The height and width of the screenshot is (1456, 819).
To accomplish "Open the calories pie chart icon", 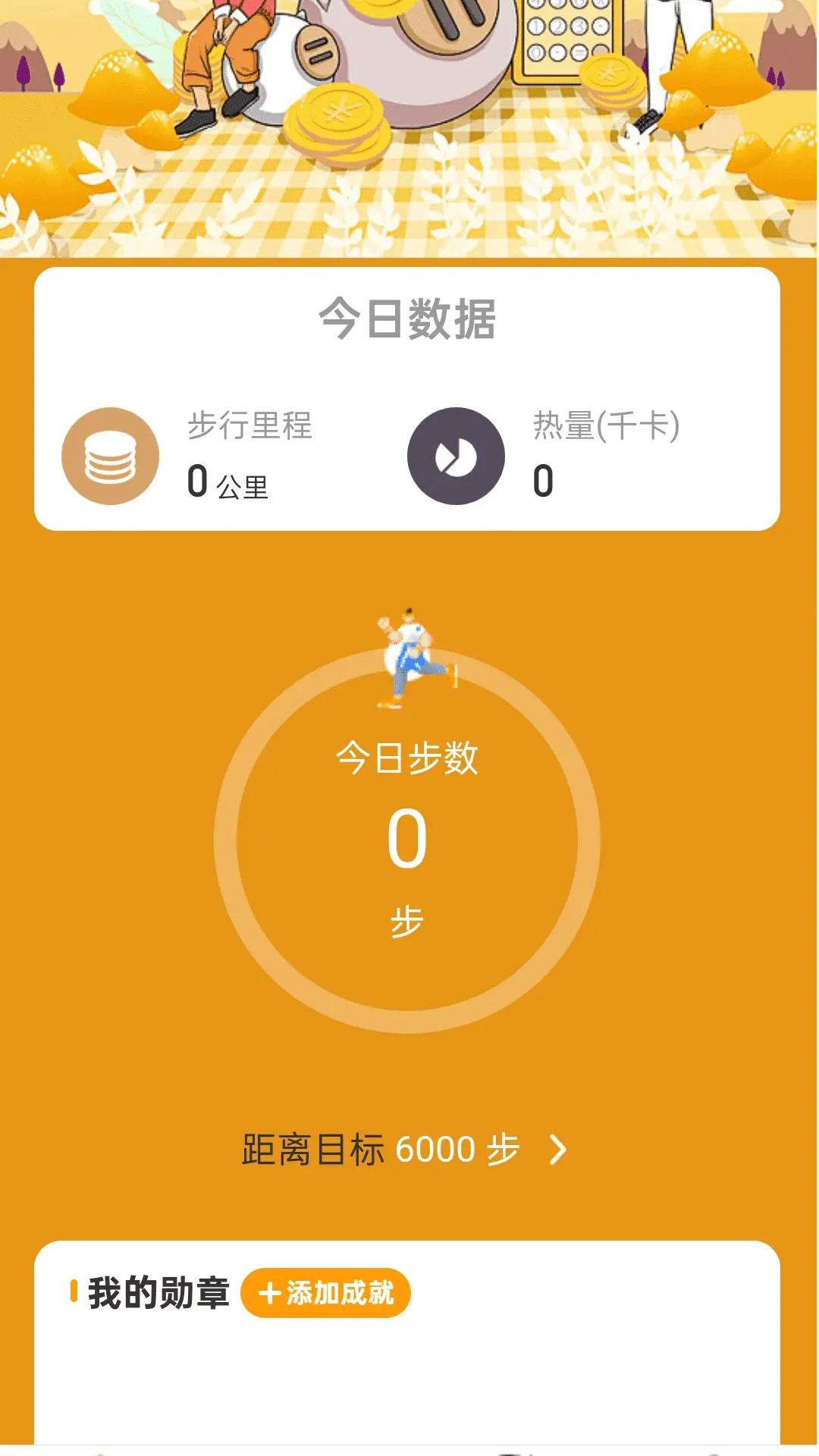I will [x=453, y=453].
